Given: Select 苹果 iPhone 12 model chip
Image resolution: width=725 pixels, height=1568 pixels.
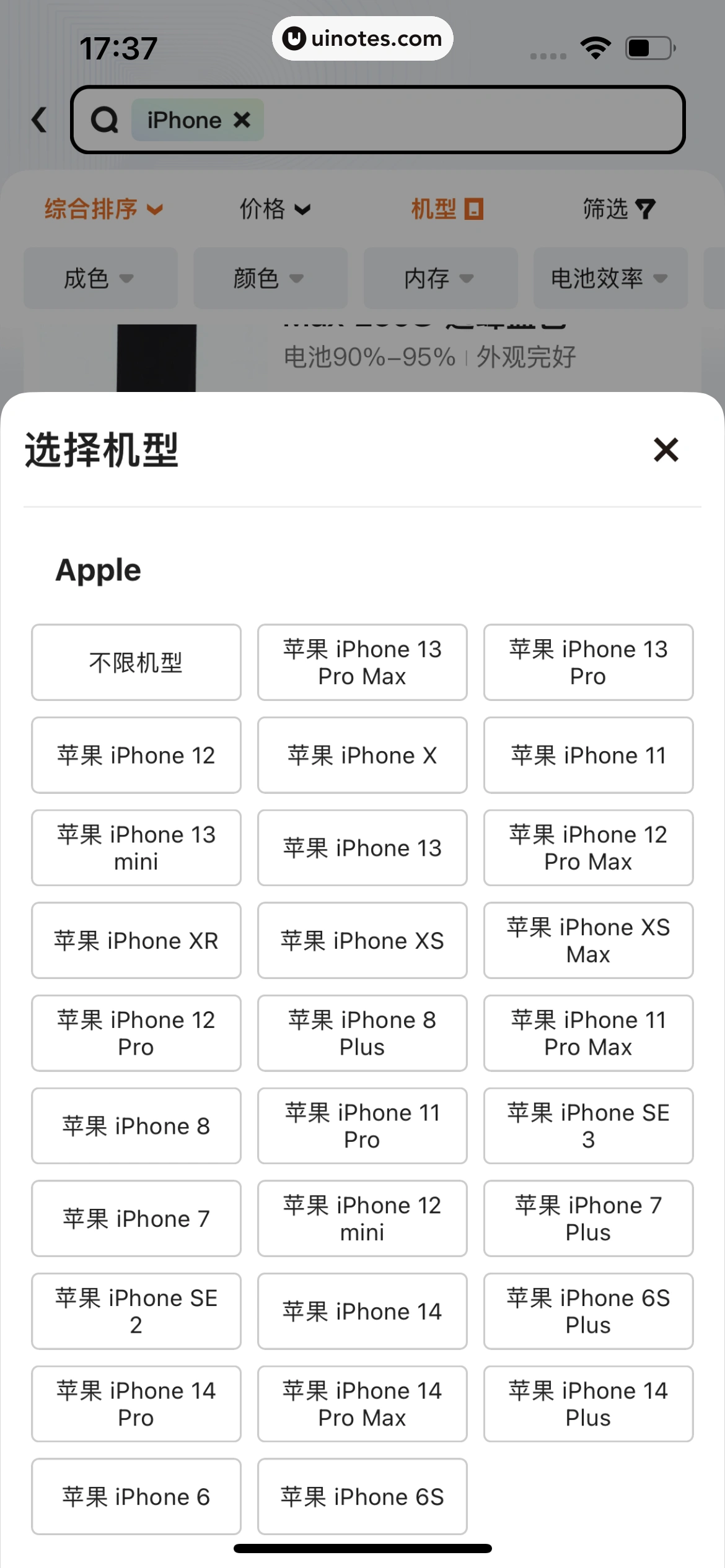Looking at the screenshot, I should (136, 756).
